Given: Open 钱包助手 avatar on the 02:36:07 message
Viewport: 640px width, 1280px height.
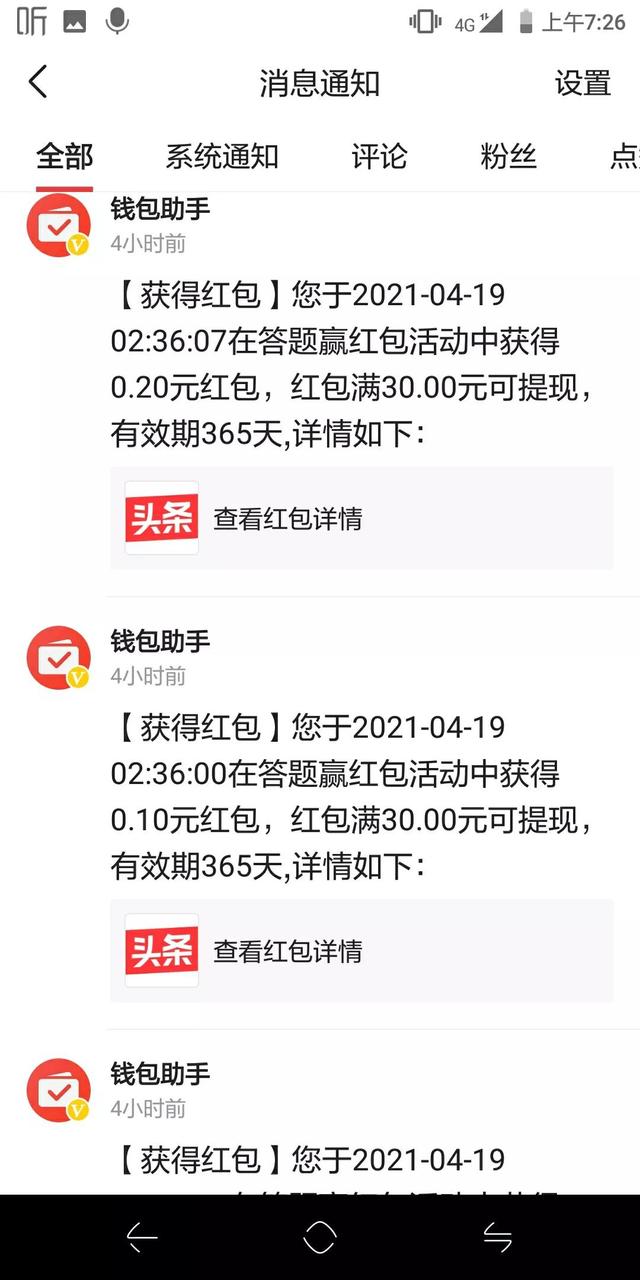Looking at the screenshot, I should pos(58,226).
